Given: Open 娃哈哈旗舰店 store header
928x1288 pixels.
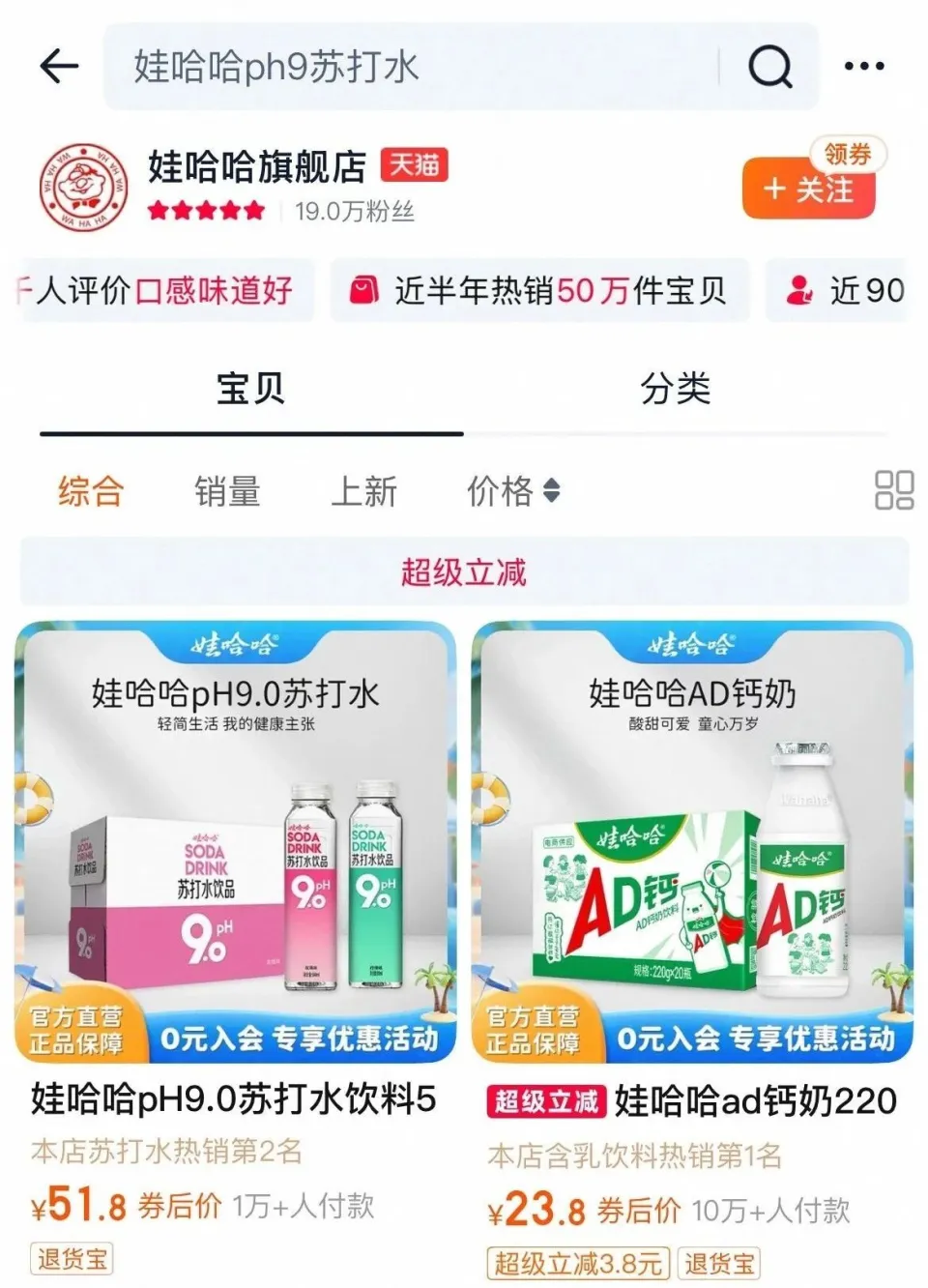Looking at the screenshot, I should [x=257, y=167].
